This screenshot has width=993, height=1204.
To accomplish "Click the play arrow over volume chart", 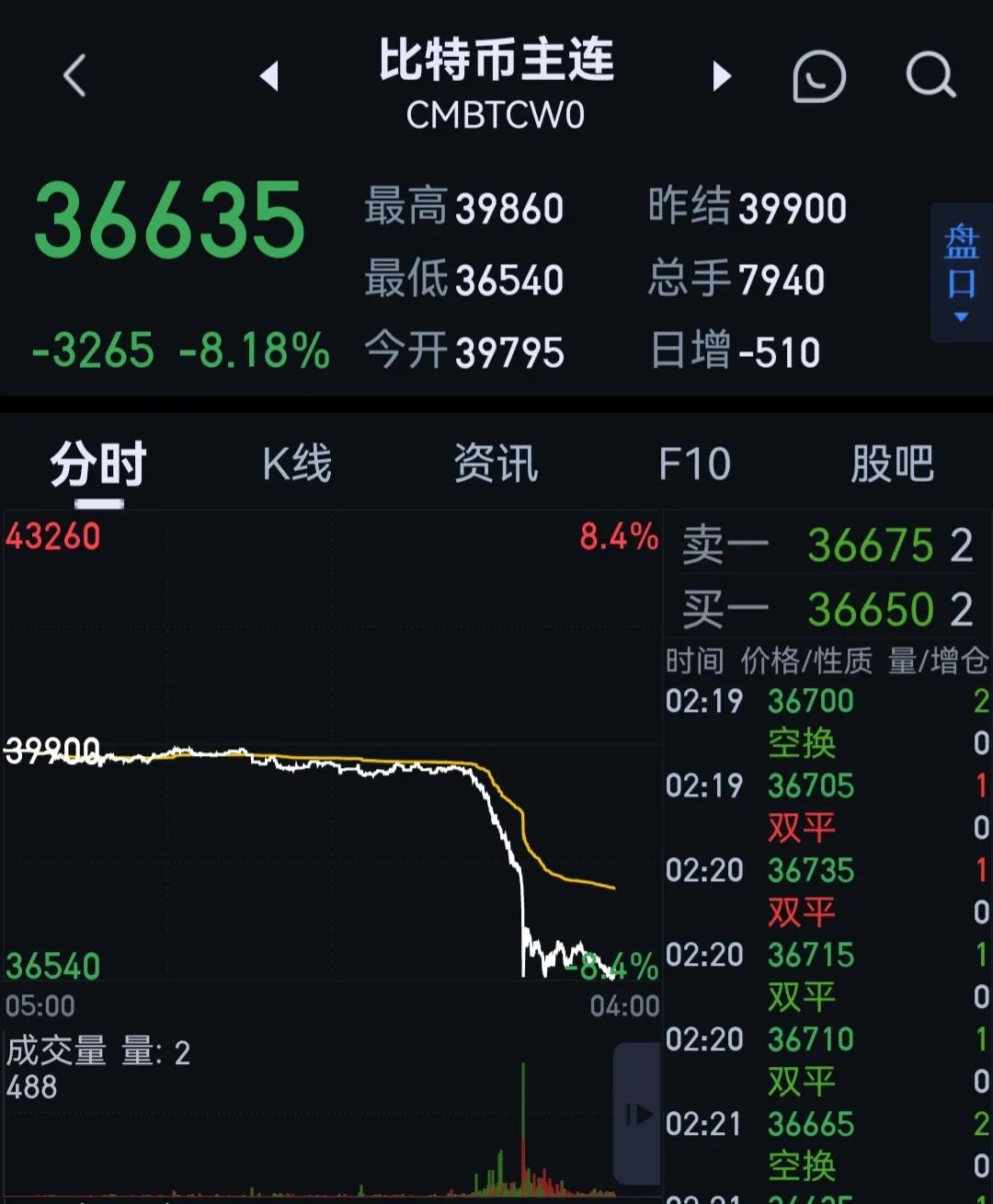I will 638,1114.
